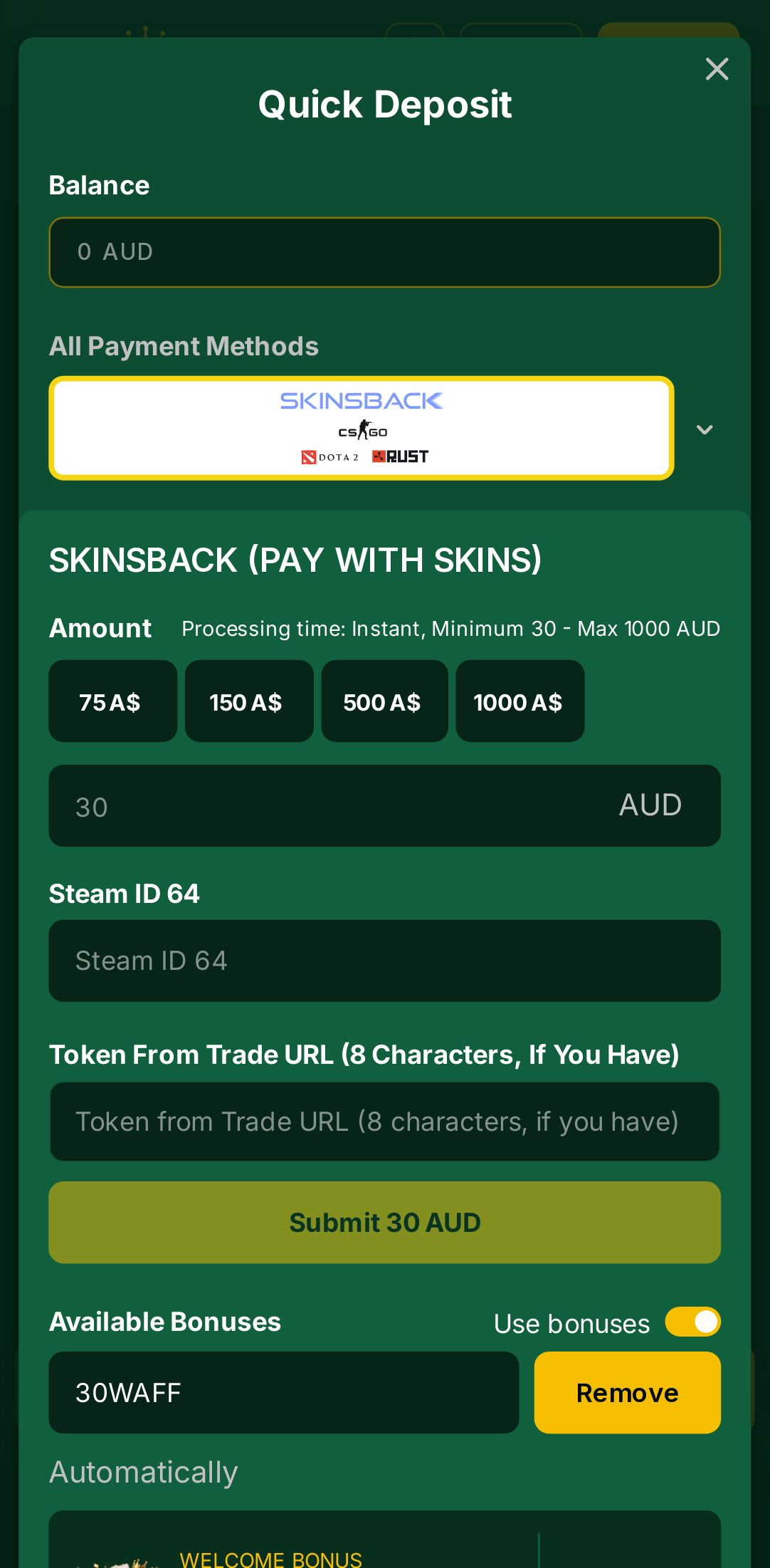Viewport: 770px width, 1568px height.
Task: Edit the 30WAFF bonus code field
Action: click(283, 1393)
